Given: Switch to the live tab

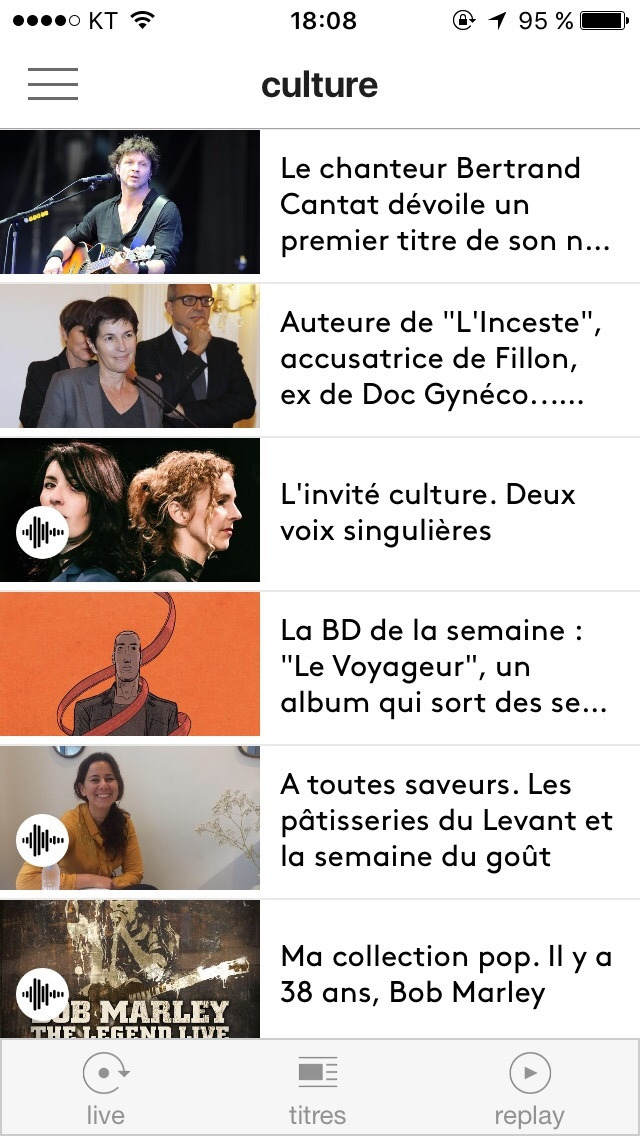Looking at the screenshot, I should (x=105, y=1088).
